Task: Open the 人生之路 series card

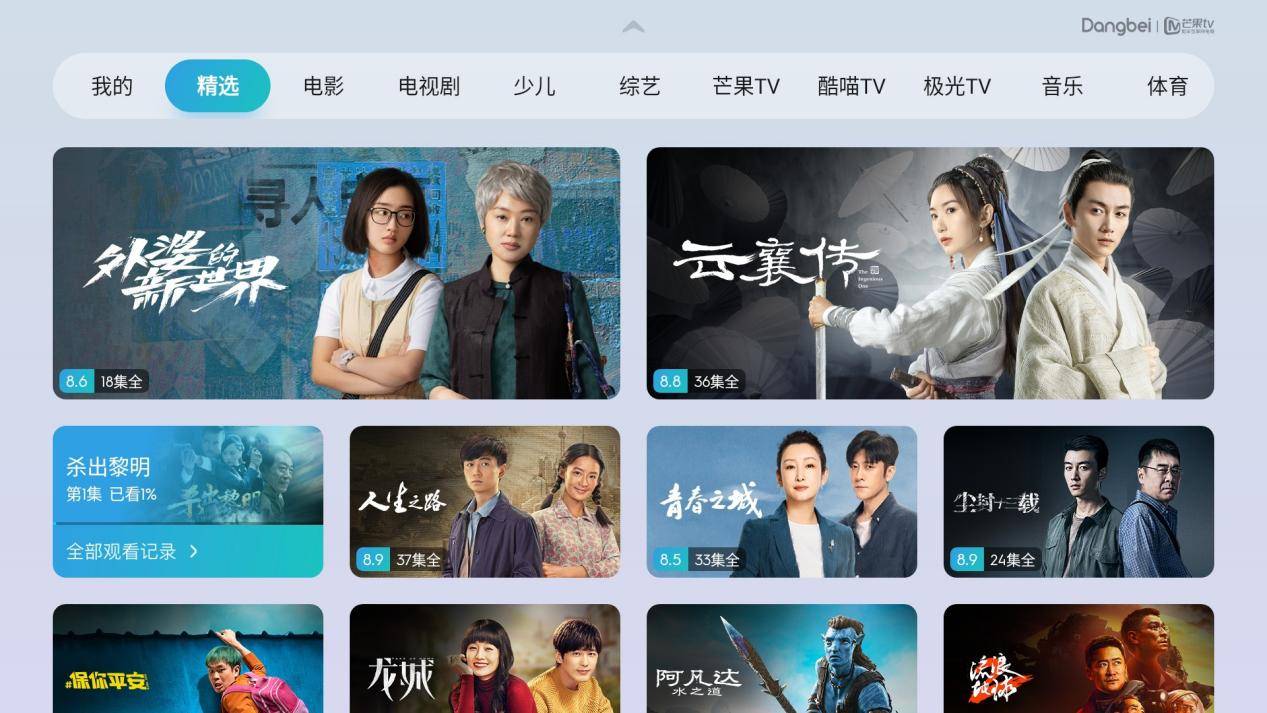Action: pos(485,501)
